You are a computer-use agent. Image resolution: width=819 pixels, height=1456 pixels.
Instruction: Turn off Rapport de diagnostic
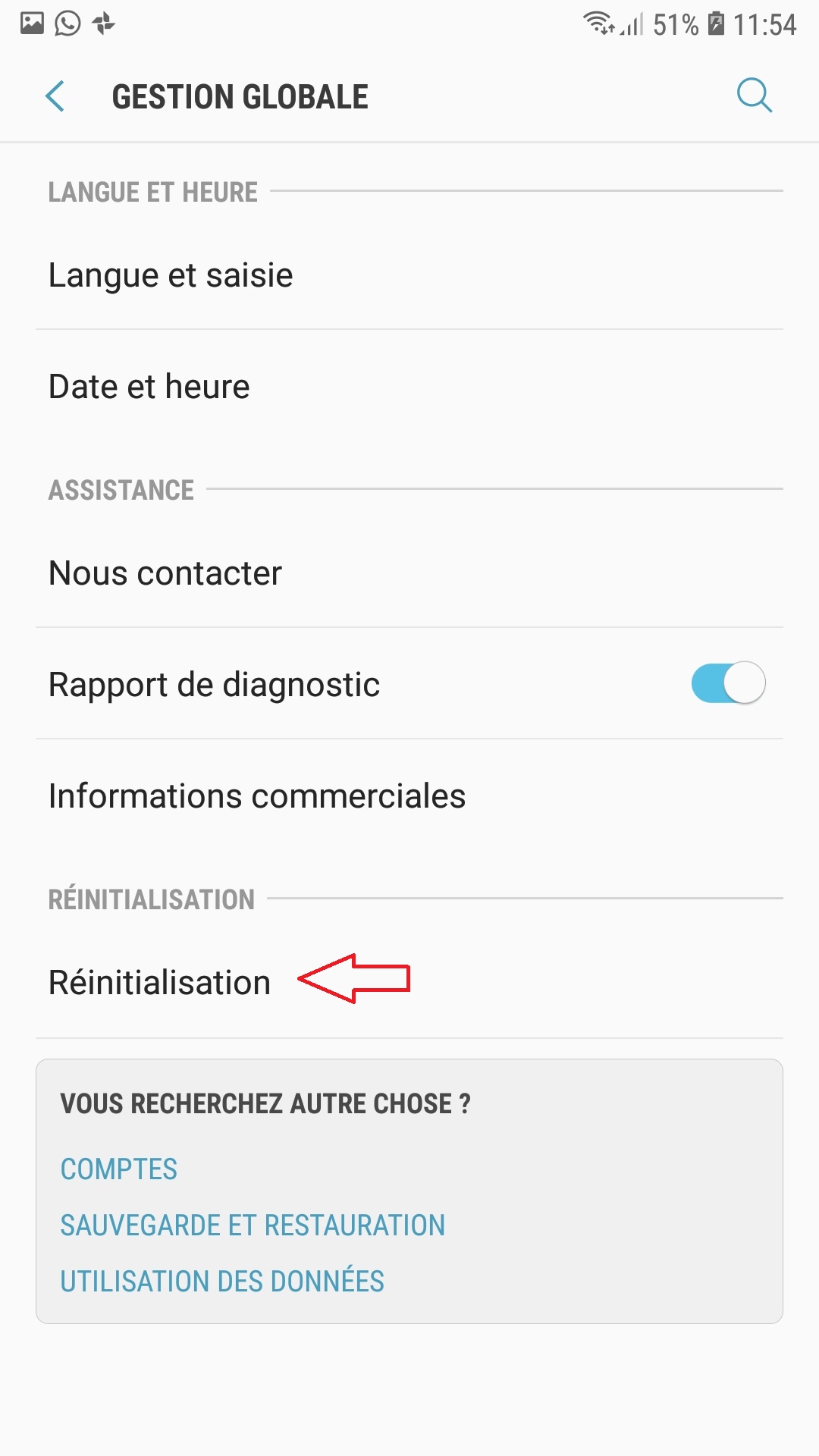point(728,683)
